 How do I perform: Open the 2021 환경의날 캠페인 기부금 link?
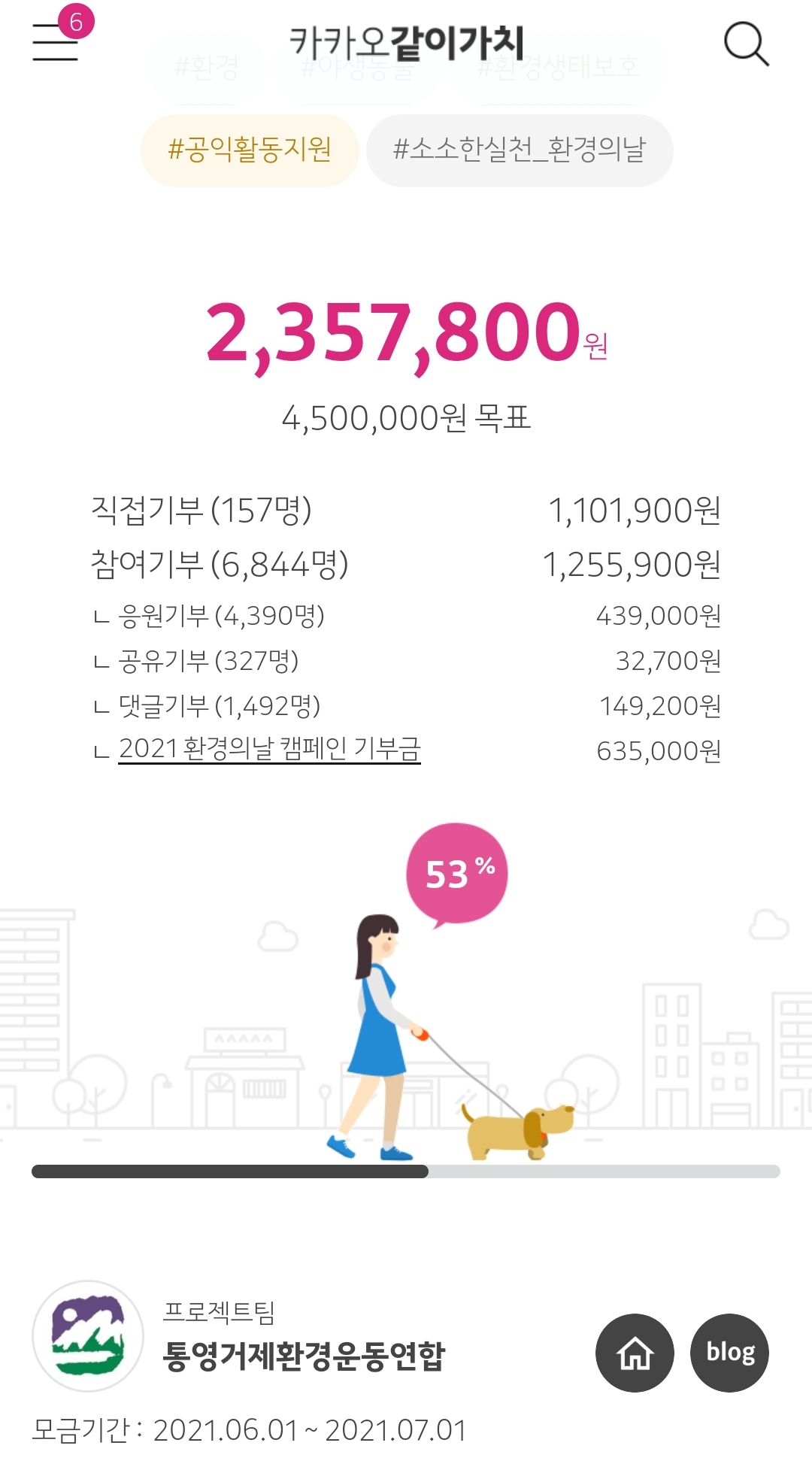269,749
